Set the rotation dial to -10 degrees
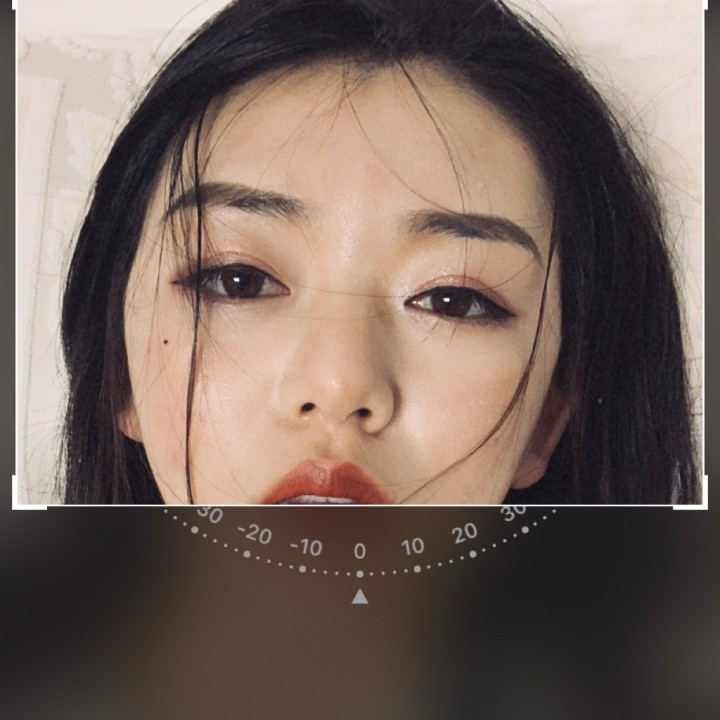The height and width of the screenshot is (720, 720). coord(306,548)
